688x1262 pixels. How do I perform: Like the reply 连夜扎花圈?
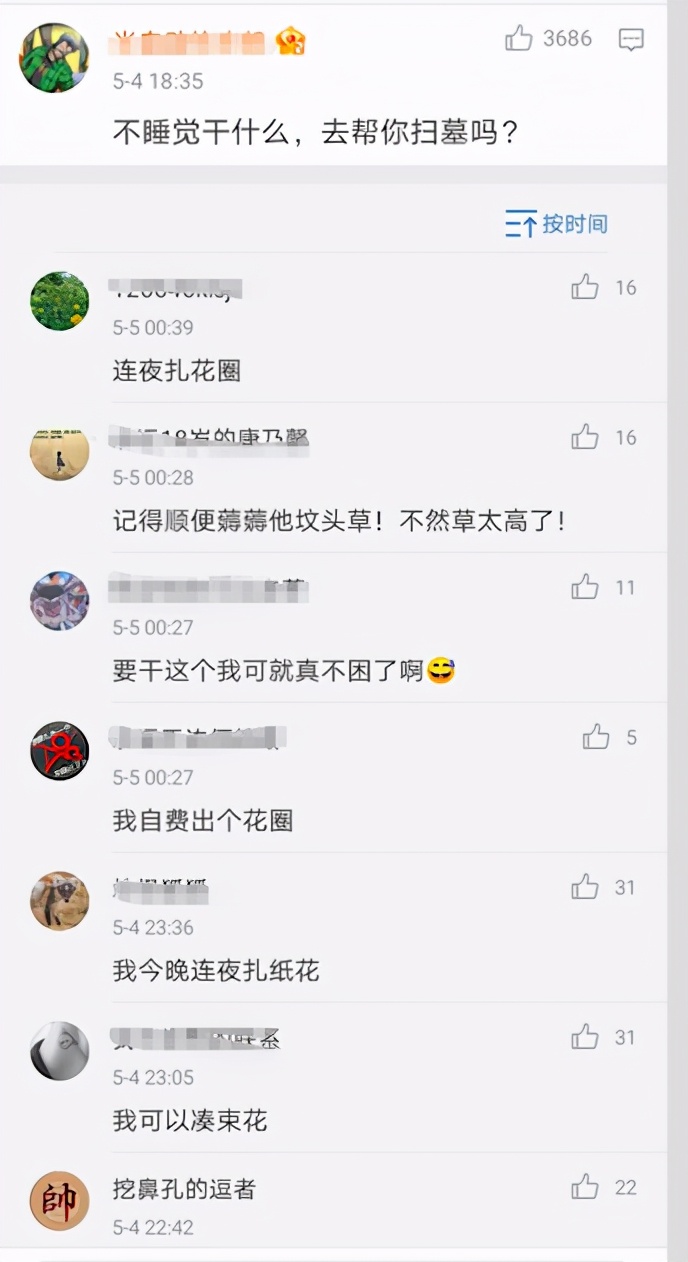click(x=585, y=288)
